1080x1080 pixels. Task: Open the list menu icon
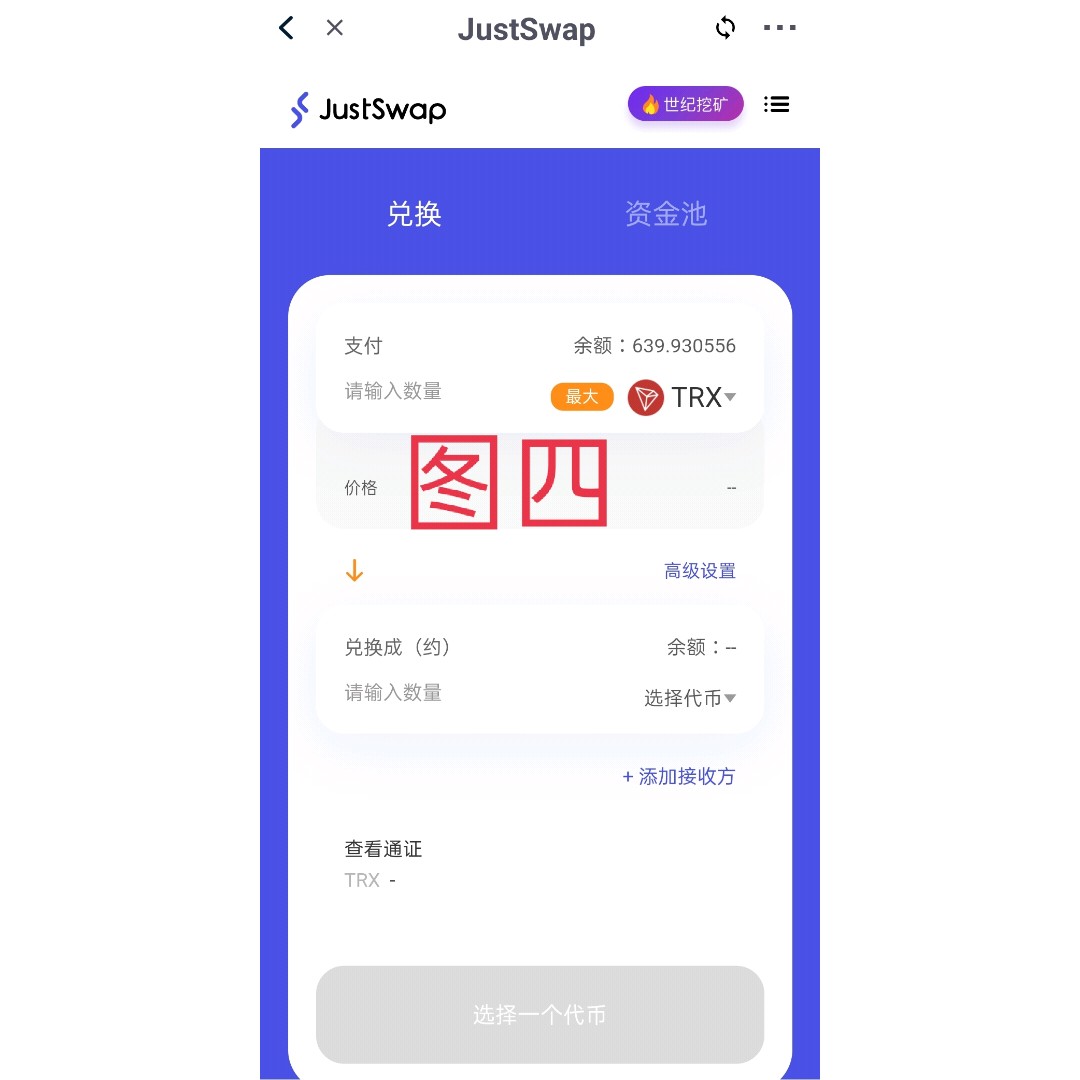coord(776,104)
